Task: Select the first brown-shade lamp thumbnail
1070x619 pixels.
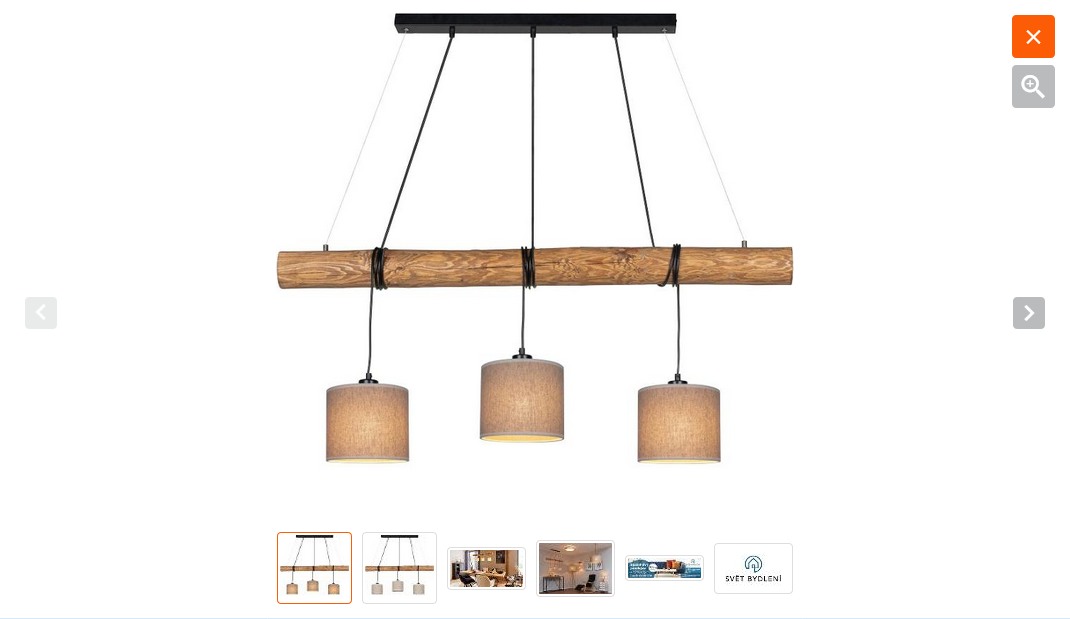Action: pyautogui.click(x=314, y=568)
